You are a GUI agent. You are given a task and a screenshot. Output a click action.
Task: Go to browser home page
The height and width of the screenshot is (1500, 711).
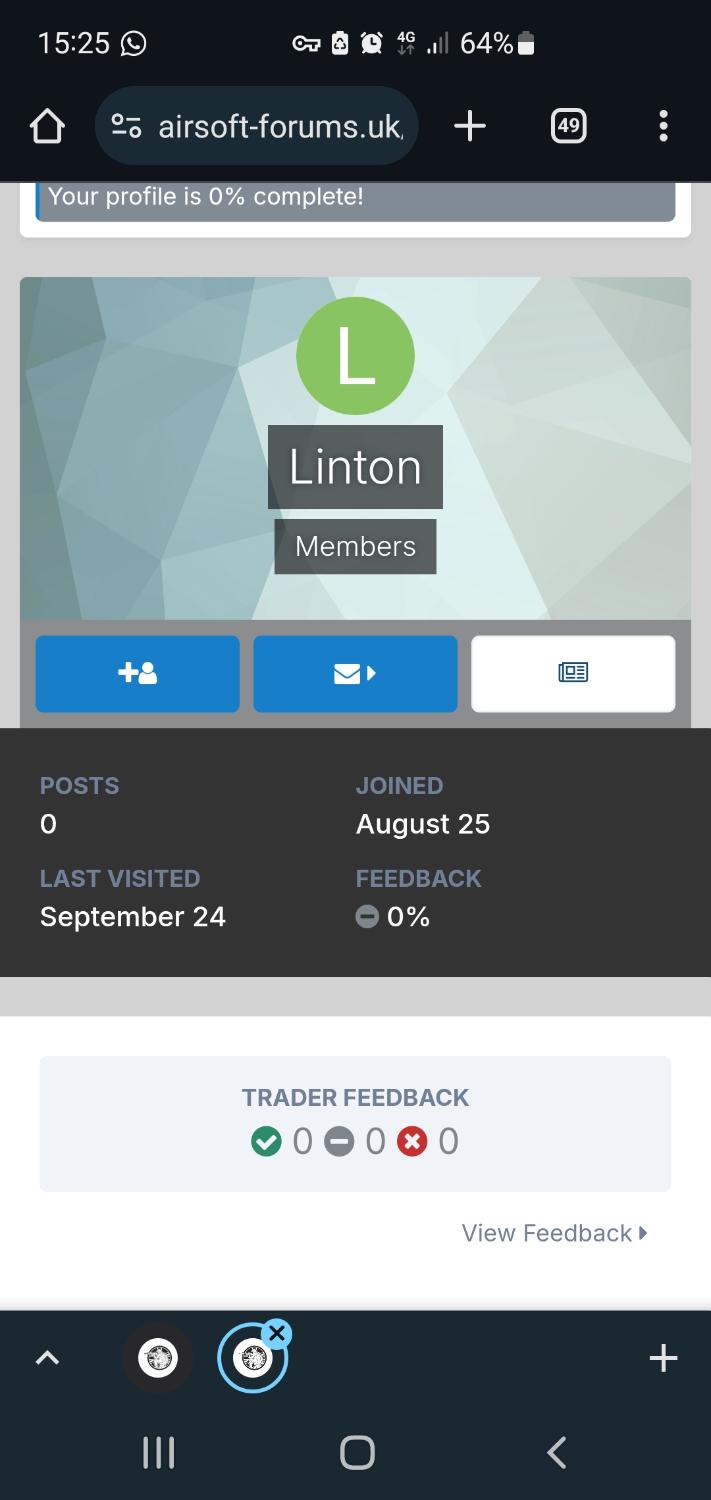coord(47,126)
